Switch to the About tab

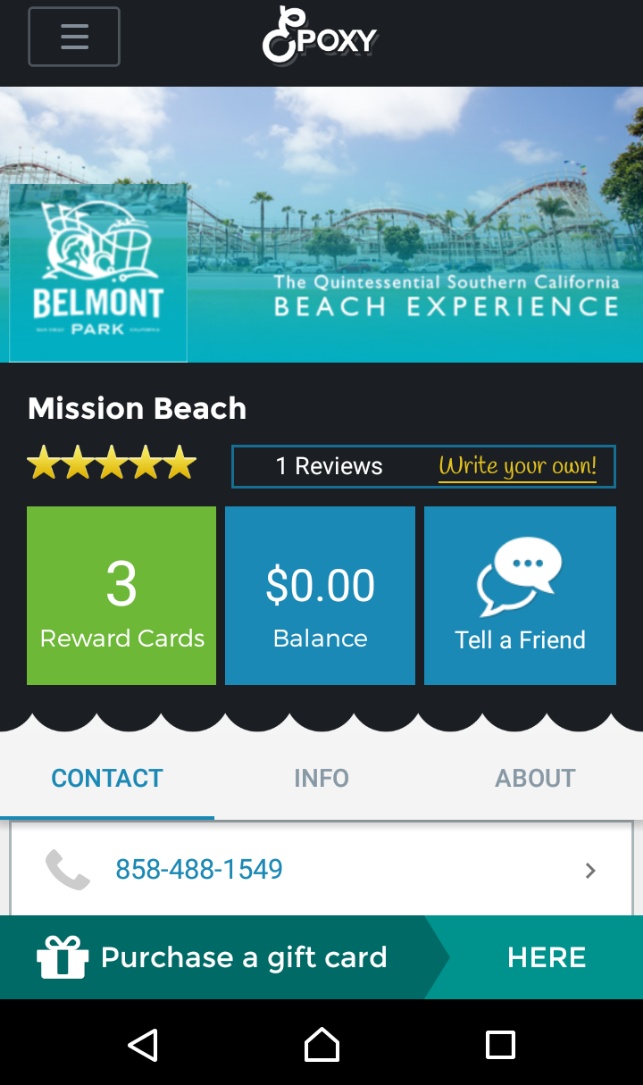(535, 778)
